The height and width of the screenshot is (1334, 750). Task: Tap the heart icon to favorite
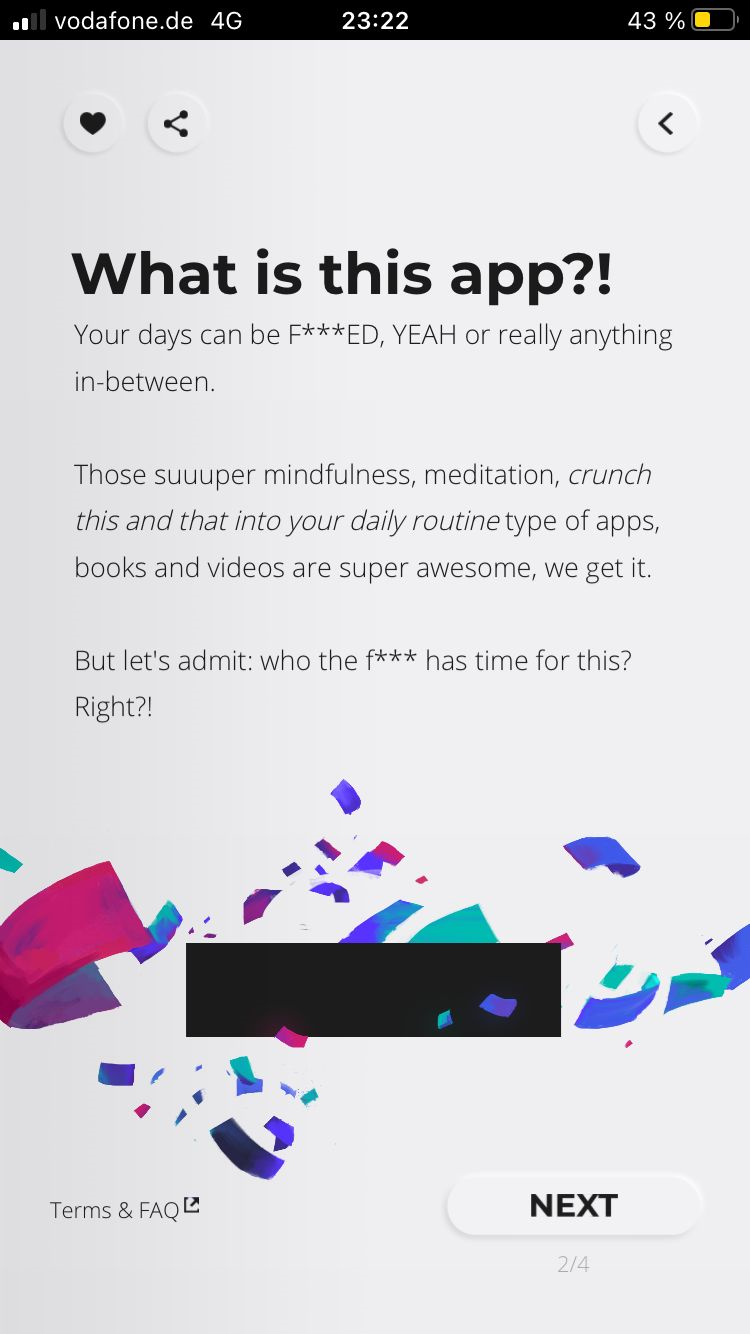click(x=93, y=124)
